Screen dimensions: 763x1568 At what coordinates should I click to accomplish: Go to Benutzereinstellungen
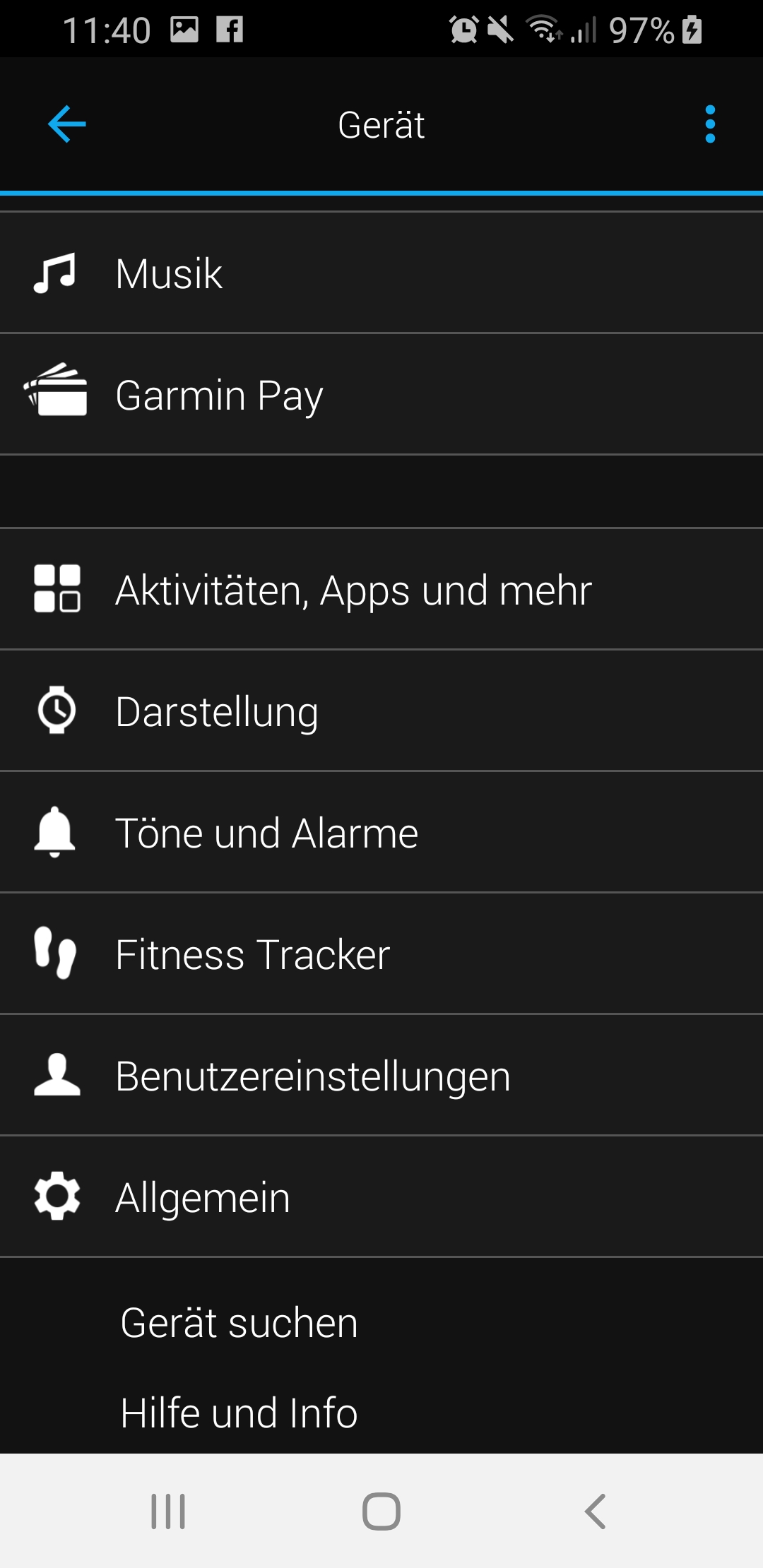[381, 1076]
